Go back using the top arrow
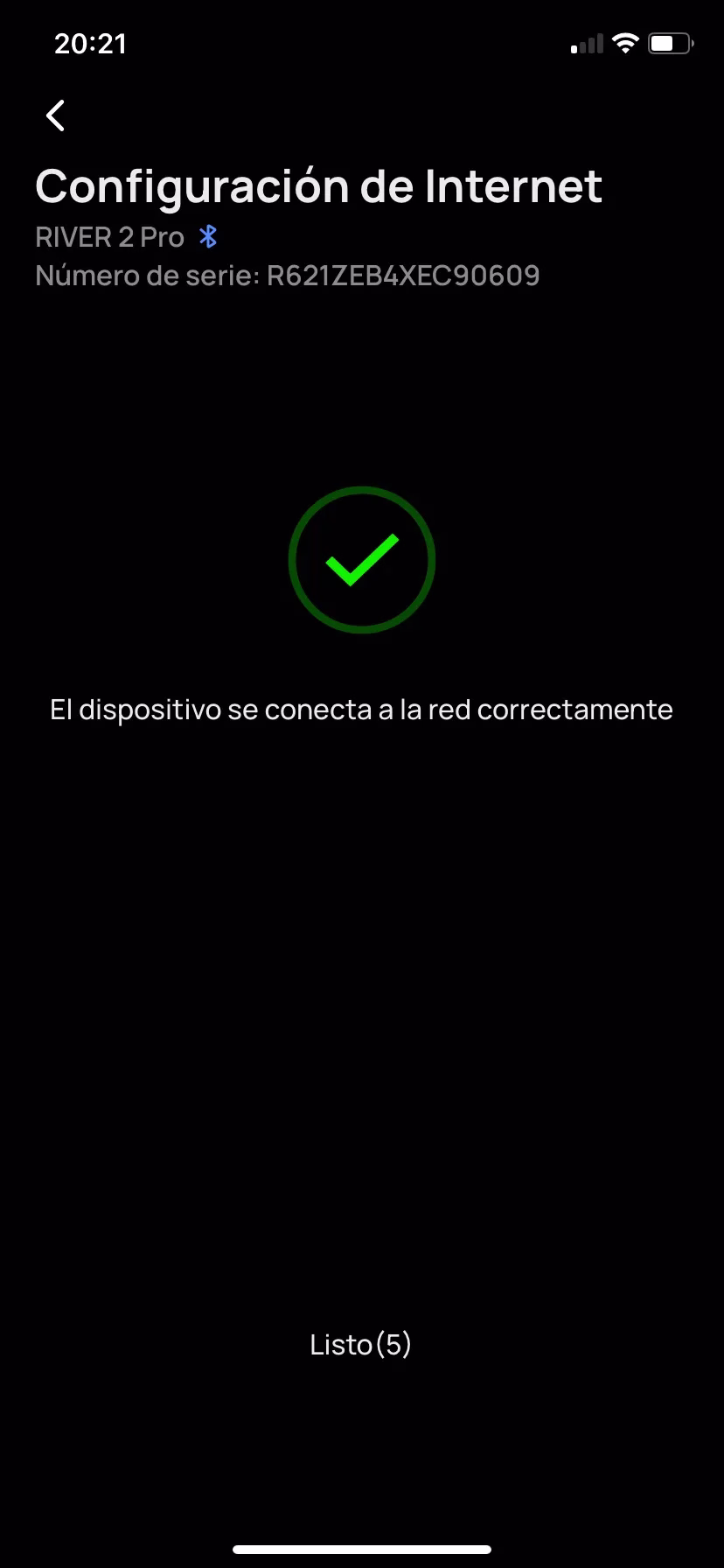The image size is (724, 1568). pos(55,115)
